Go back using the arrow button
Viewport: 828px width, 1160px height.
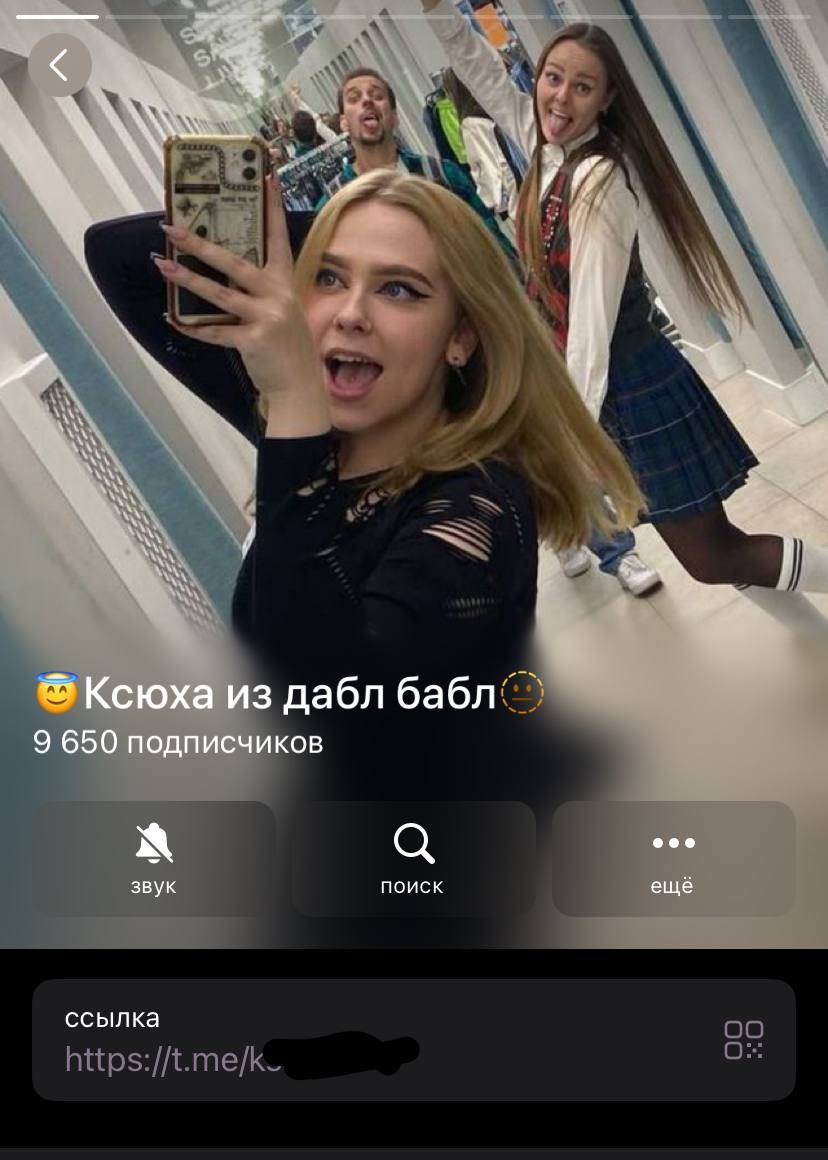60,66
